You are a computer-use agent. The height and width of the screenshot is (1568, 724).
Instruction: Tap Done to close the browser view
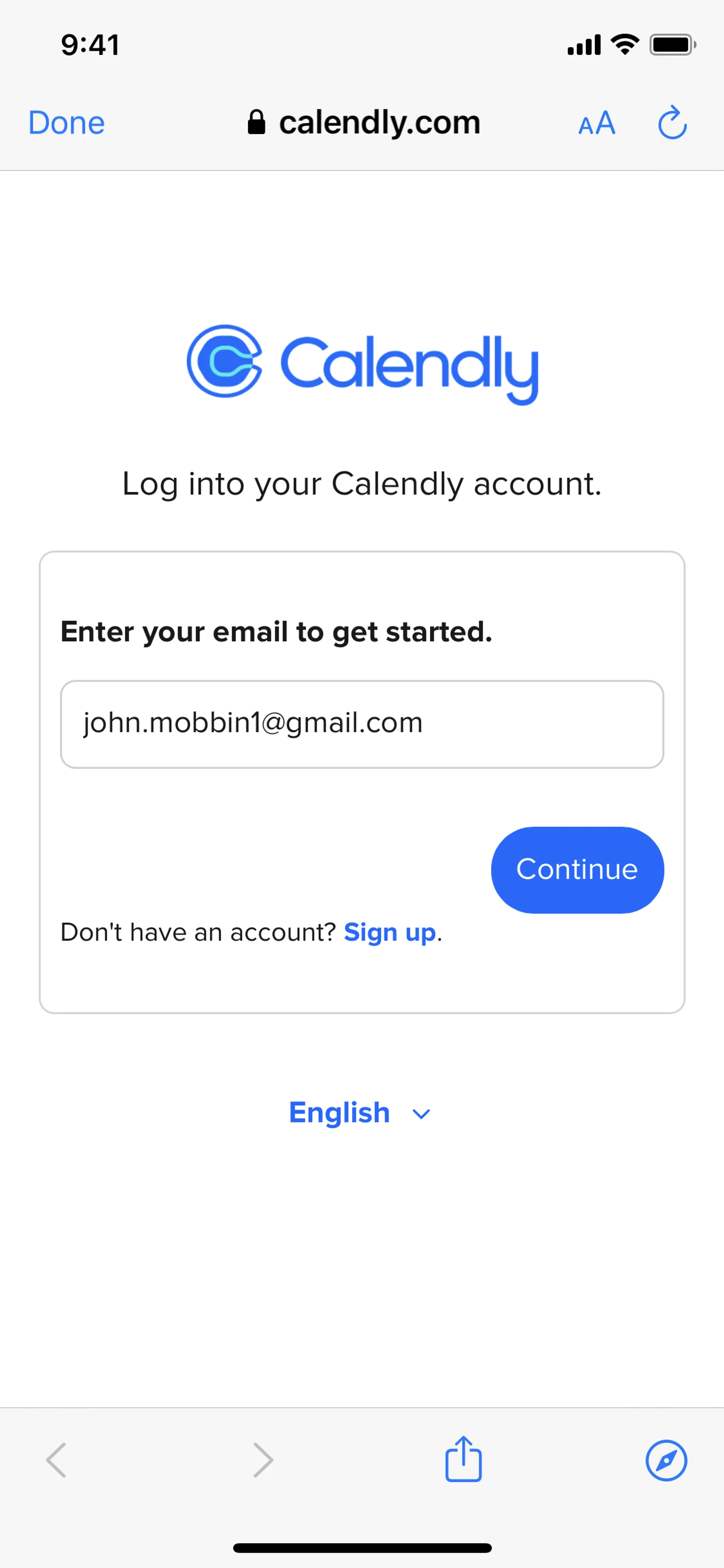[x=66, y=123]
